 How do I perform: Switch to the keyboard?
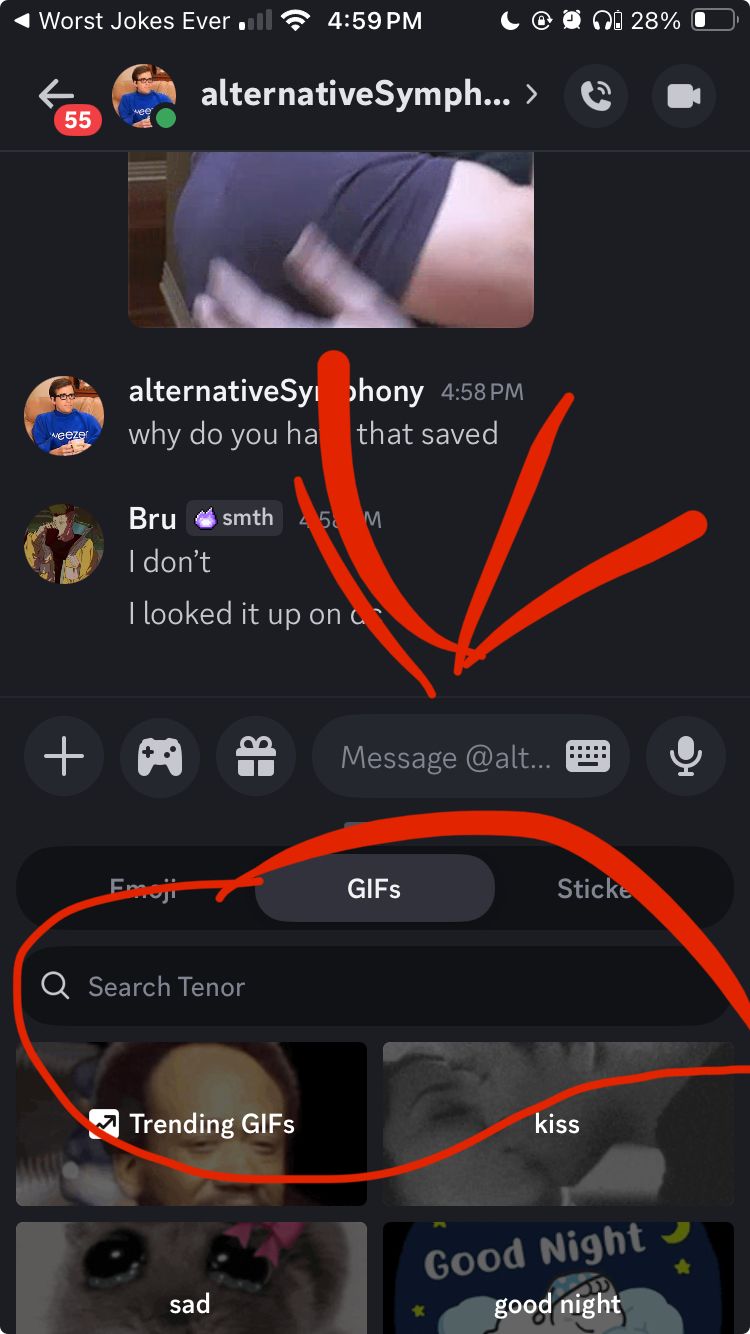[587, 757]
